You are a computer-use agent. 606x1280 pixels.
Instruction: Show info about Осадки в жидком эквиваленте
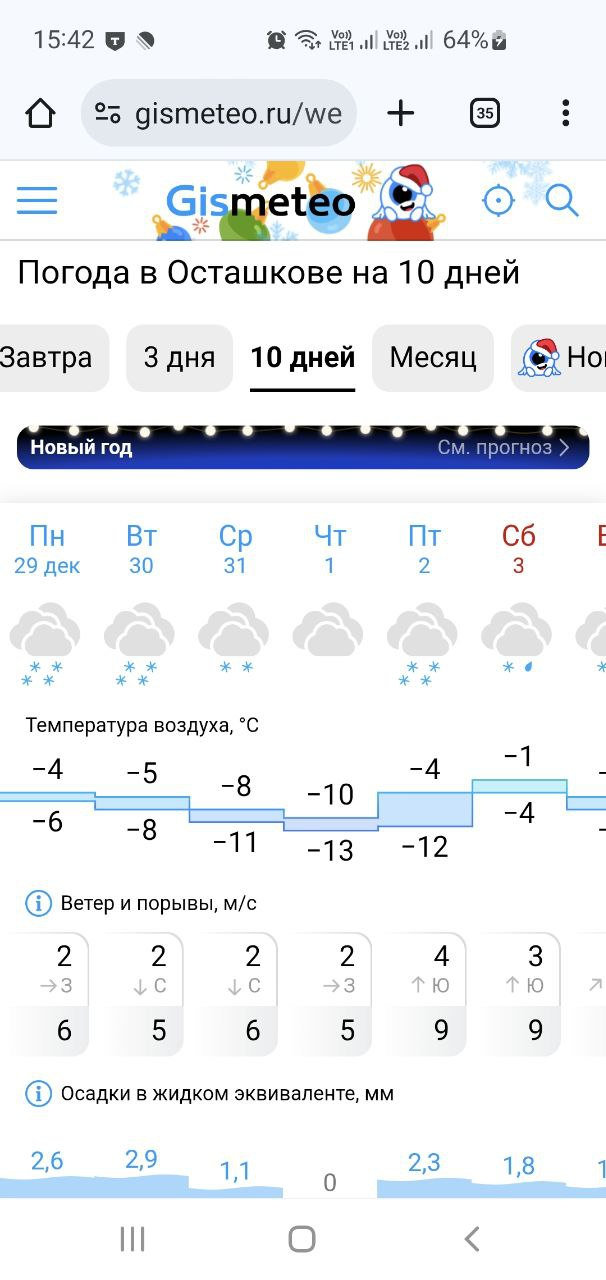[x=38, y=1094]
